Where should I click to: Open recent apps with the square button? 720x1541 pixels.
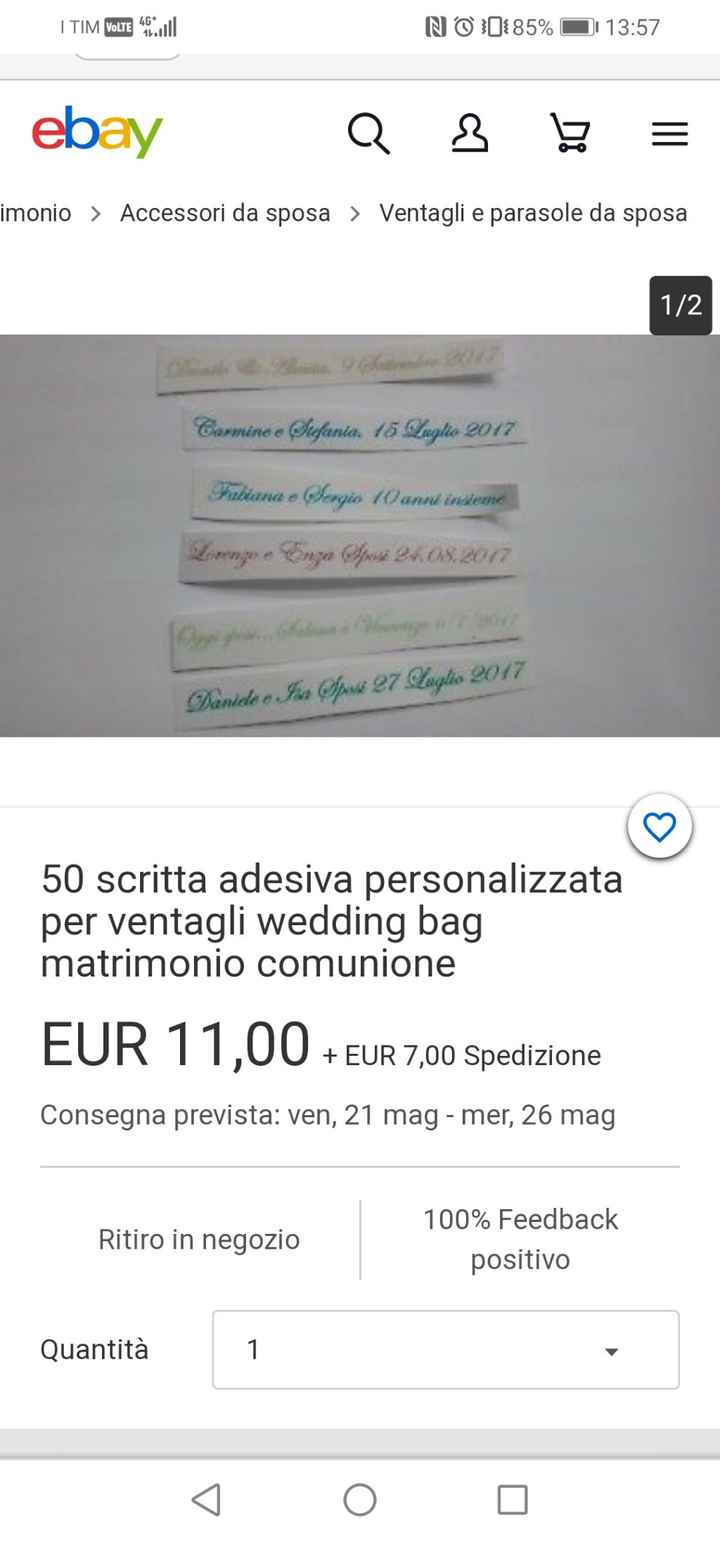point(513,1500)
